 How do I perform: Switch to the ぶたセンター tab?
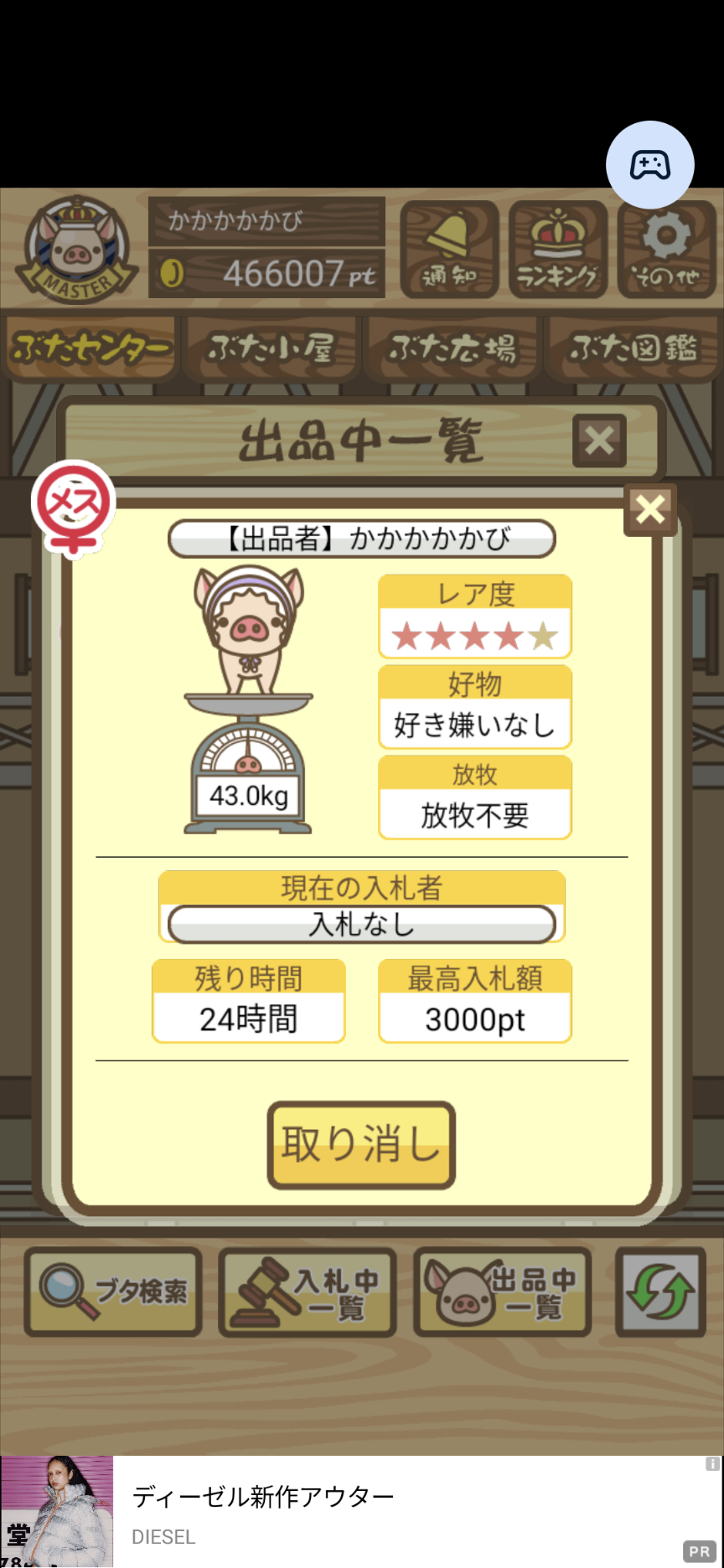pyautogui.click(x=90, y=348)
